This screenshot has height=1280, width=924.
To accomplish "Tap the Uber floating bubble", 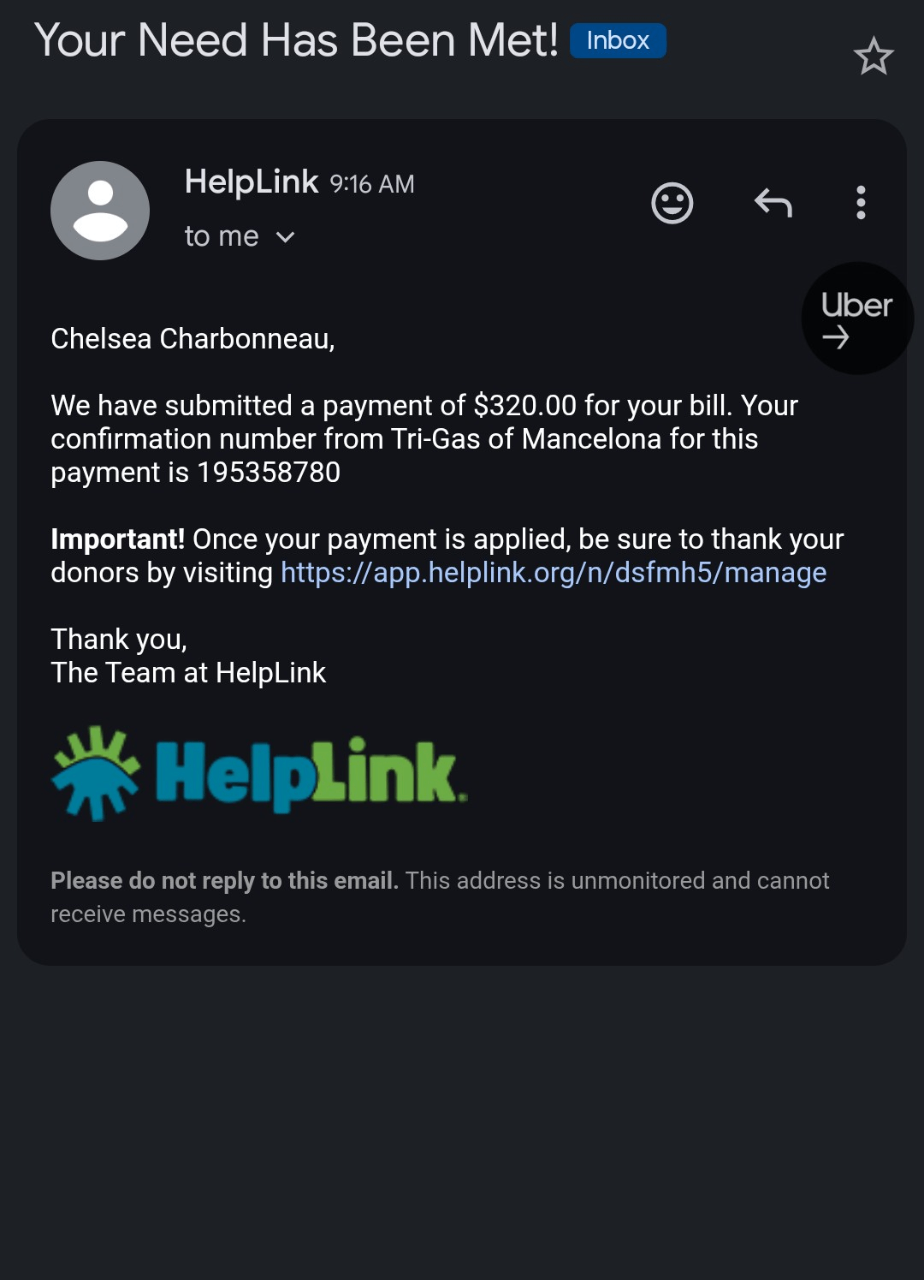I will 857,319.
